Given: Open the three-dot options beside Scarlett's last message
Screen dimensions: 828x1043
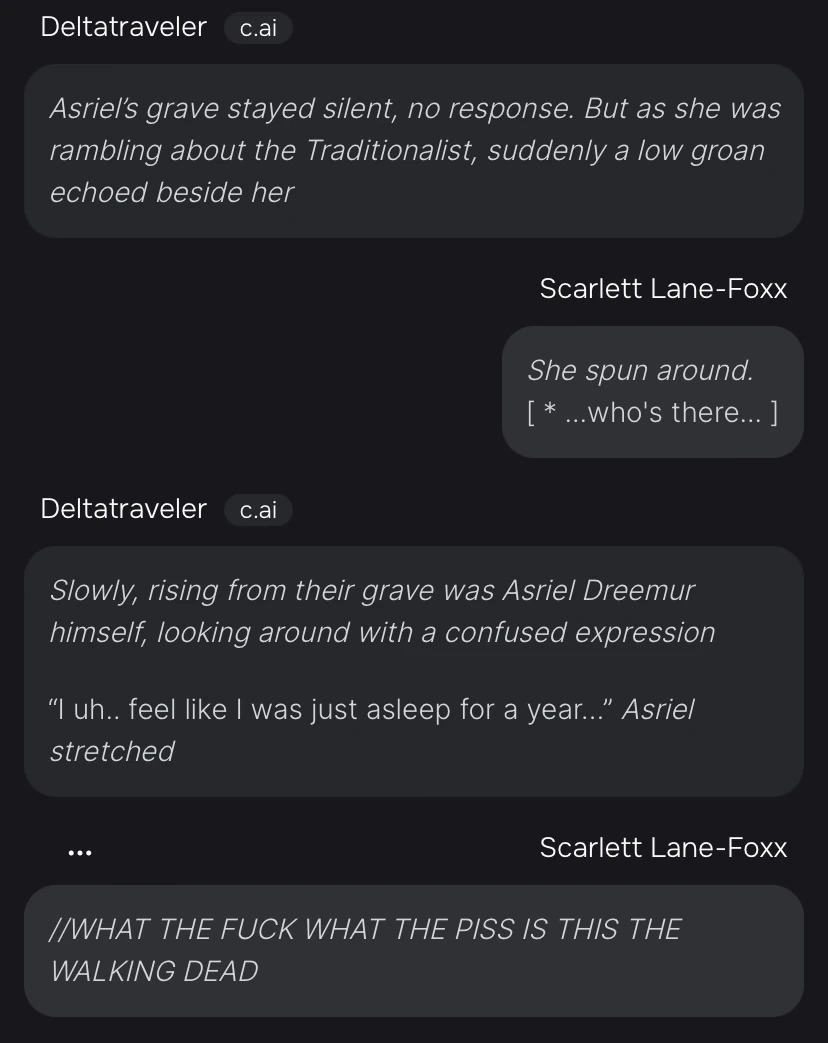Looking at the screenshot, I should [x=80, y=853].
